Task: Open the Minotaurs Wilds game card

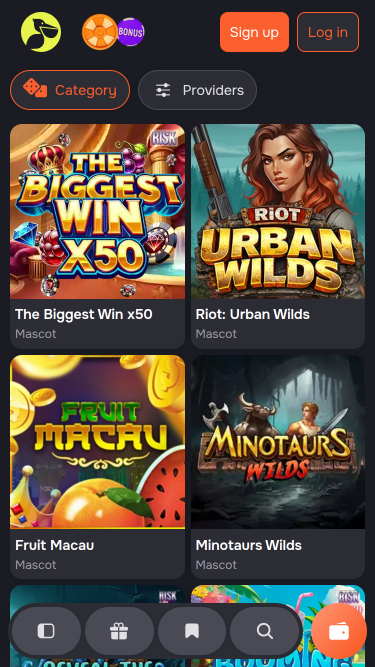Action: [x=278, y=467]
